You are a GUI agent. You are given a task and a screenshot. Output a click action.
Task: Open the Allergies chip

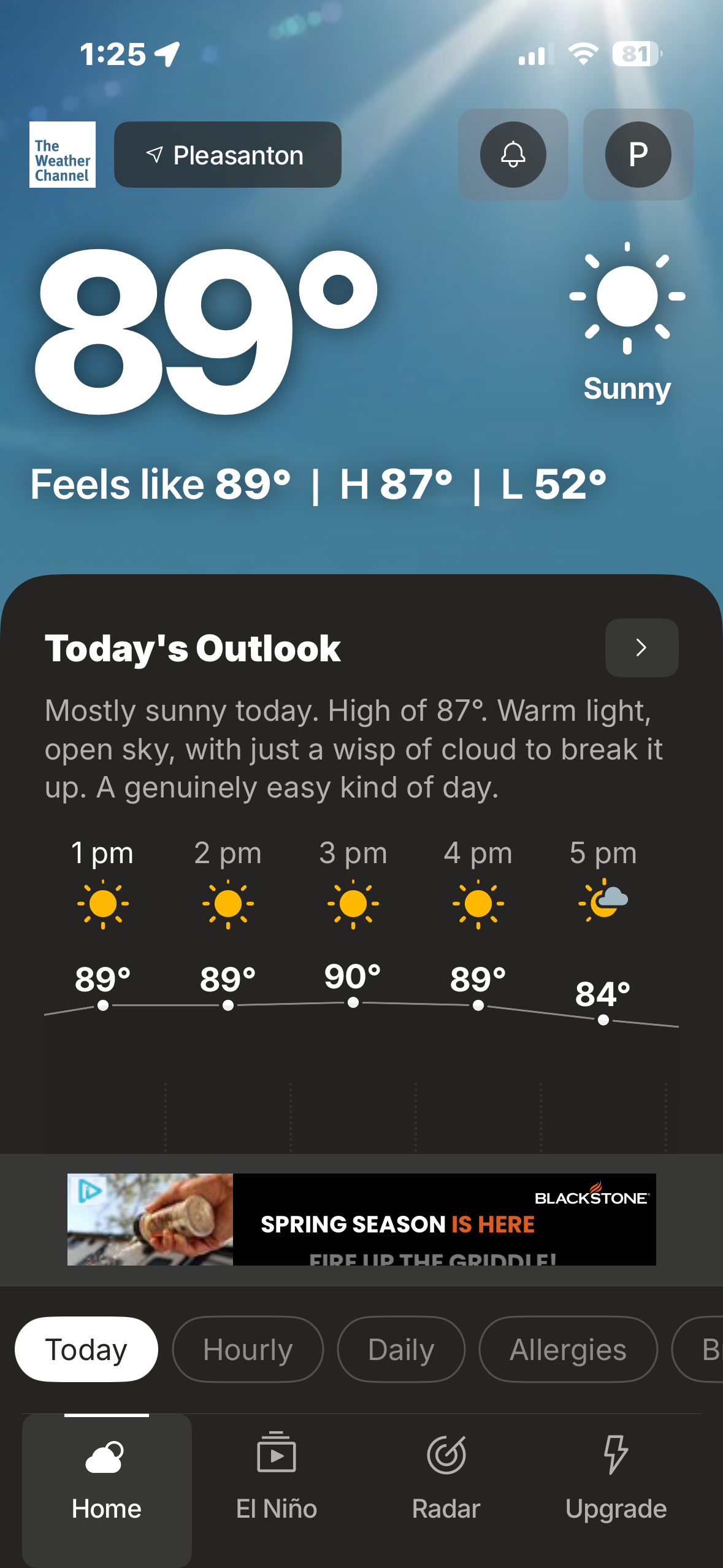(x=568, y=1350)
